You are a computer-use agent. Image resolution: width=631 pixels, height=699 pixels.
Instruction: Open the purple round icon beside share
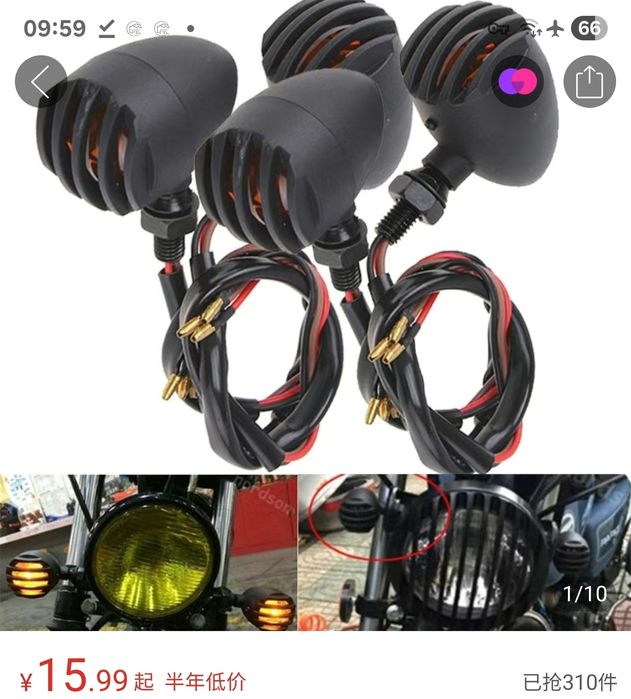point(518,81)
